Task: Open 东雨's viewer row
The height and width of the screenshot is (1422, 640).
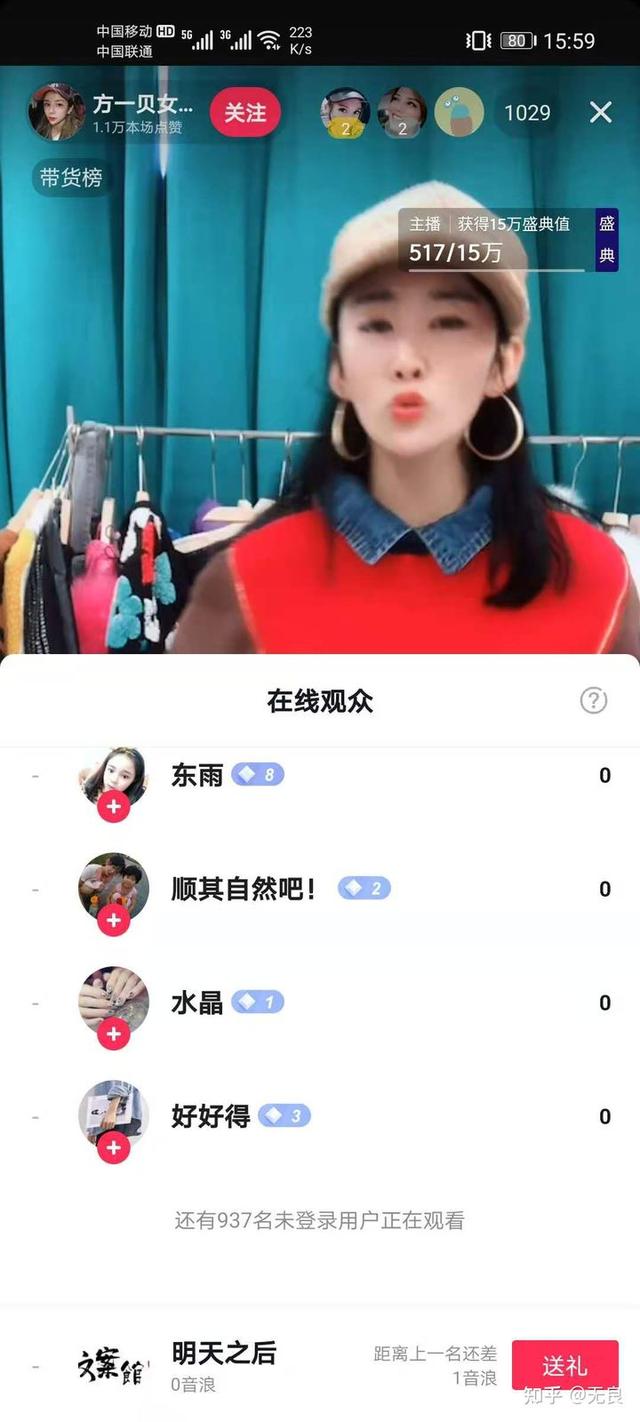Action: click(320, 777)
